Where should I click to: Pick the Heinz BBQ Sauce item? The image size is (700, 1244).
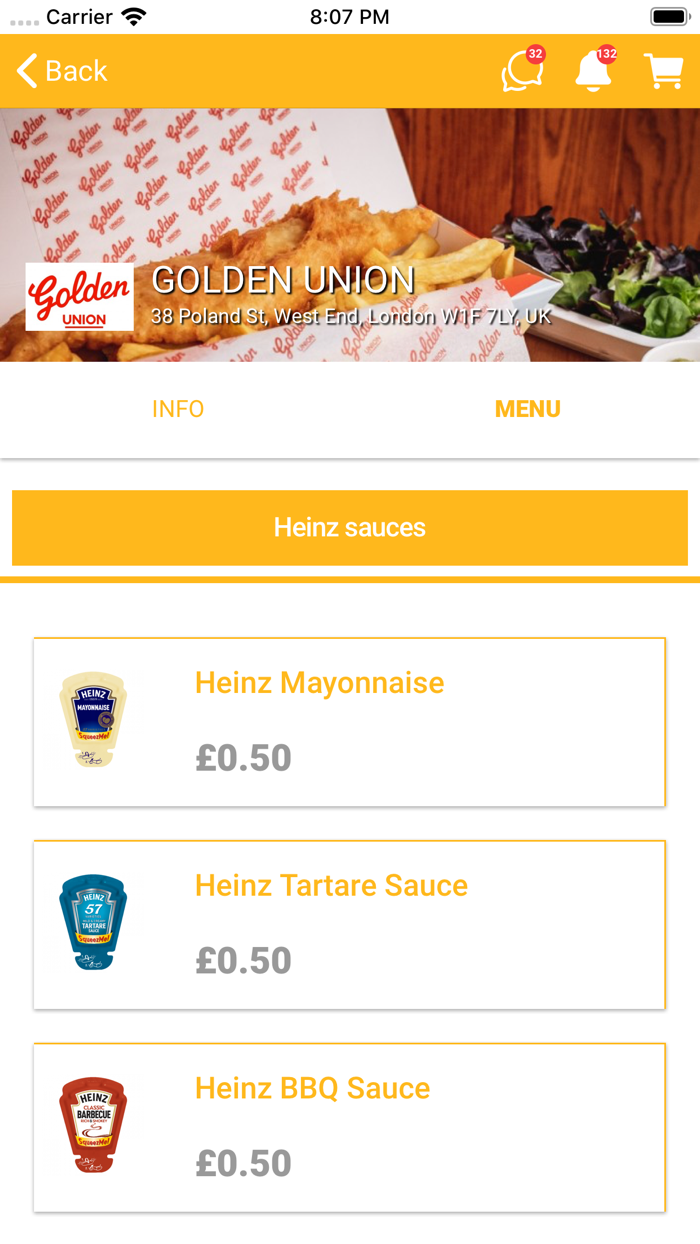(349, 1127)
